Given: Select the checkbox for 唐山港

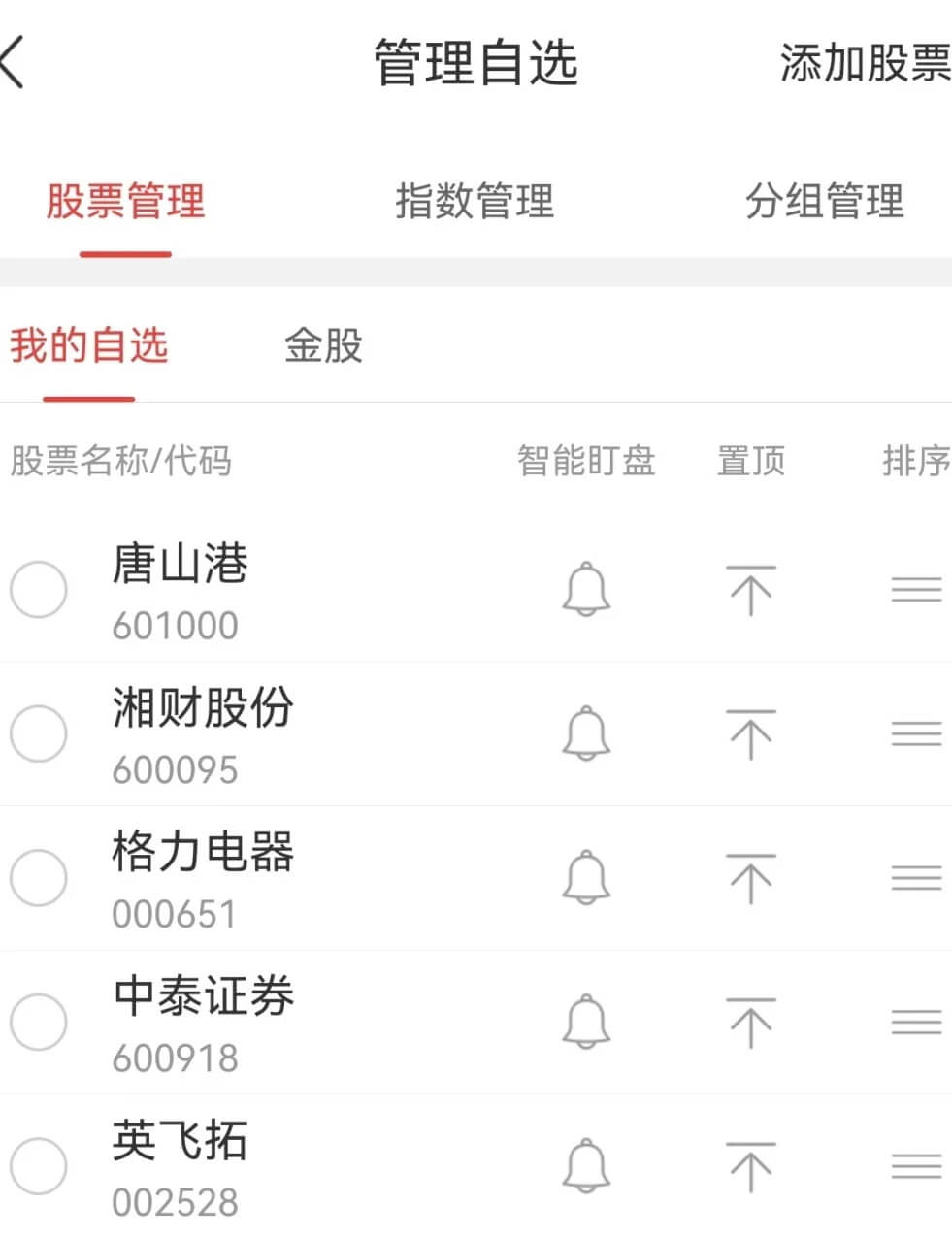Looking at the screenshot, I should click(39, 589).
